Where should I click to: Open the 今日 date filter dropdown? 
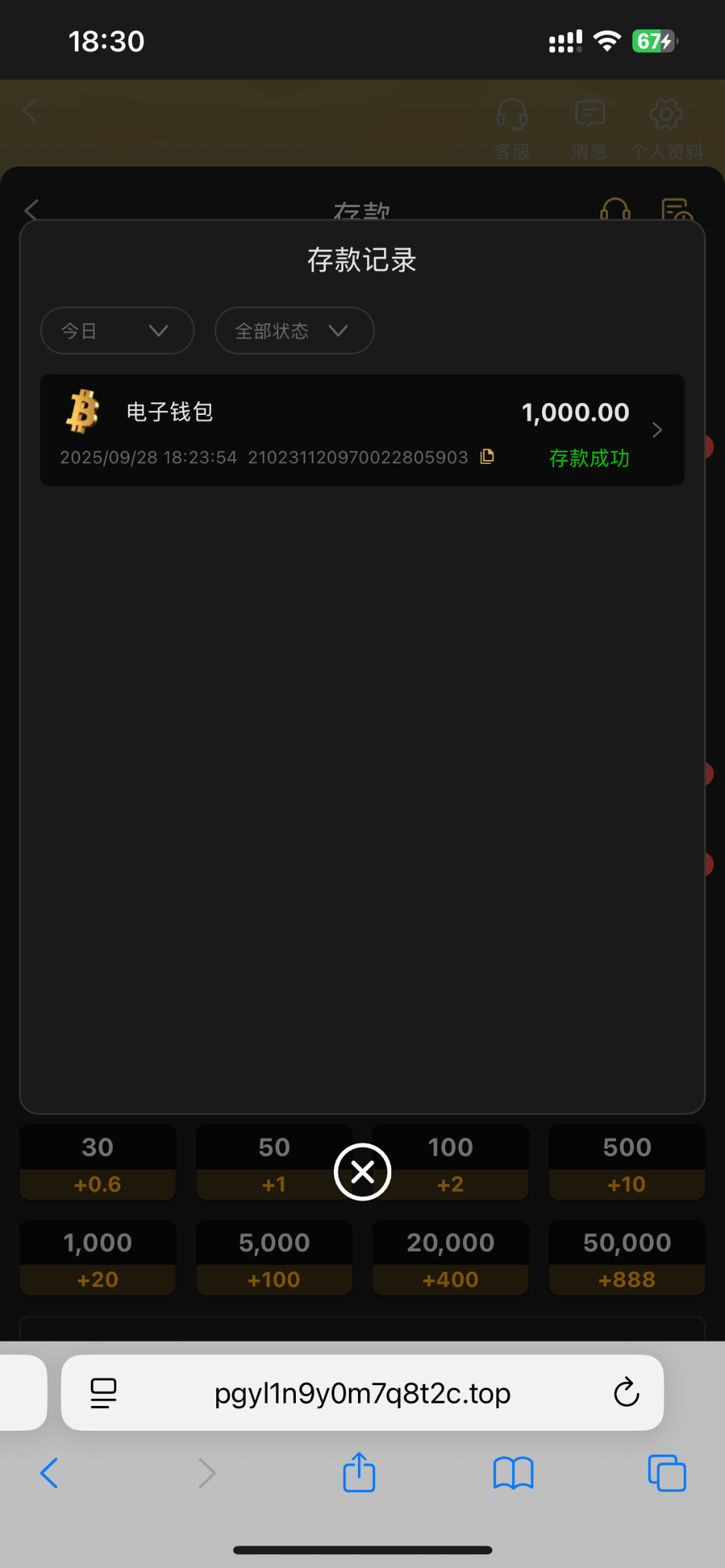click(117, 331)
